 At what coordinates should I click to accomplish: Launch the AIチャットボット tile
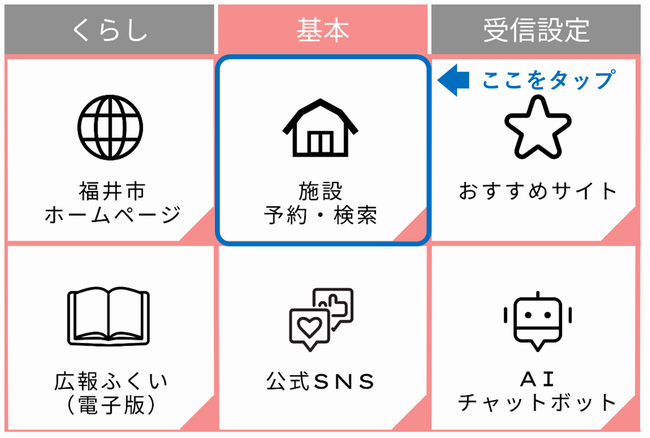[536, 342]
